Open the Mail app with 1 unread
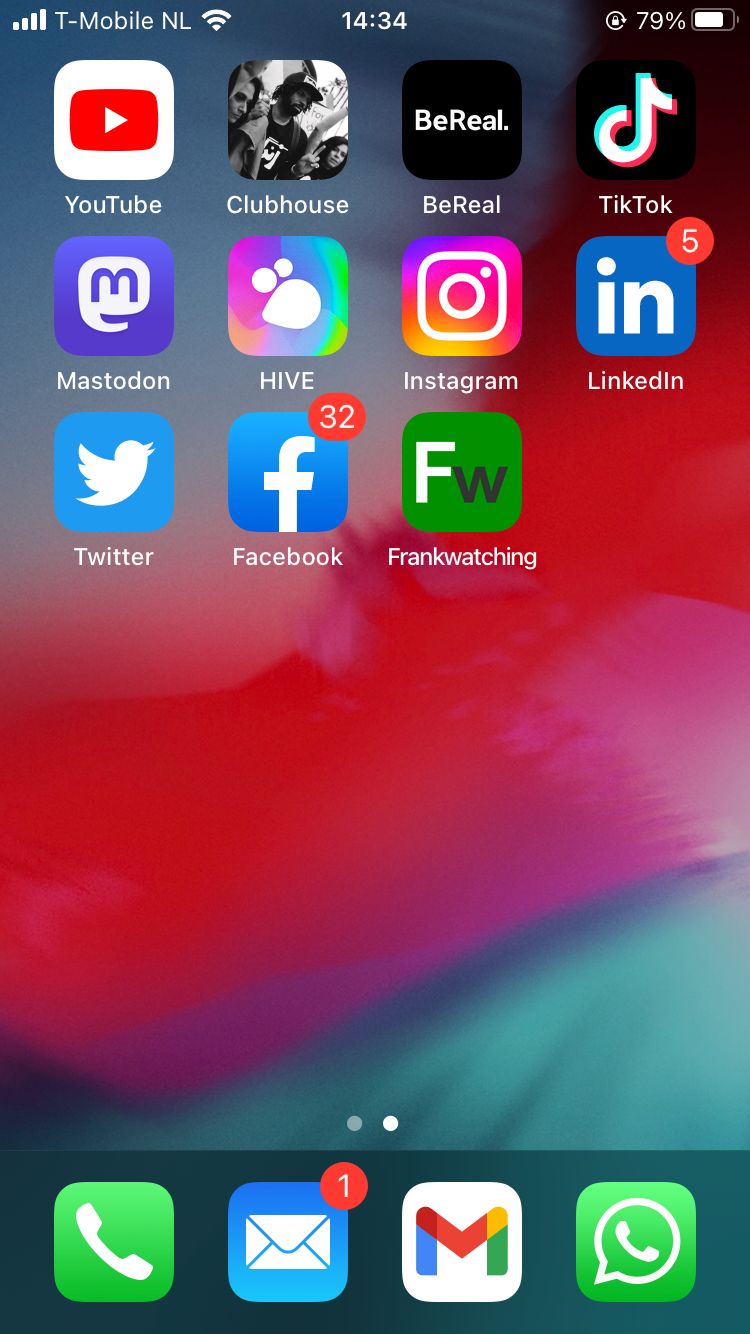The width and height of the screenshot is (750, 1334). click(x=288, y=1242)
